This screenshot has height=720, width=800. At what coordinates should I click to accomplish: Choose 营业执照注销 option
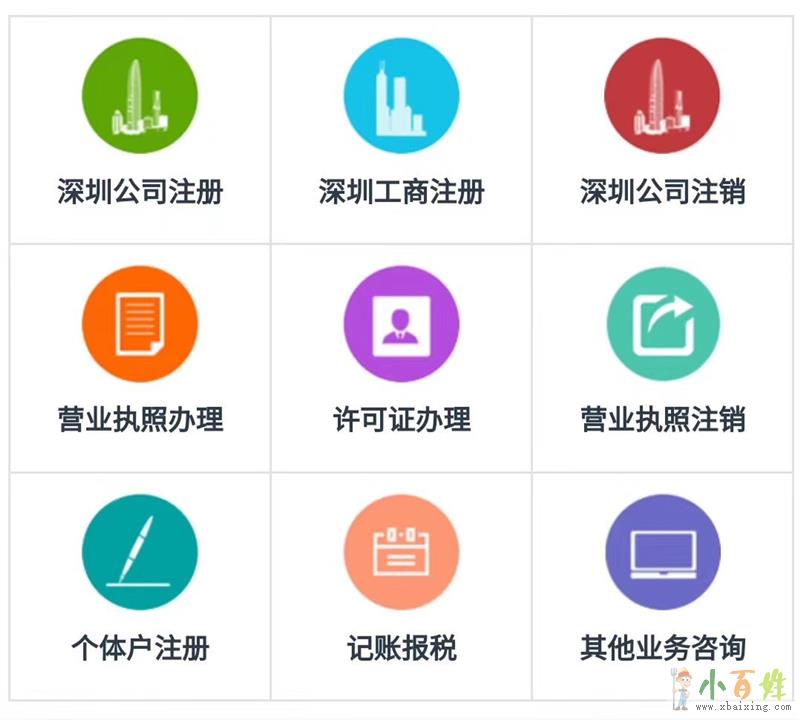coord(662,324)
